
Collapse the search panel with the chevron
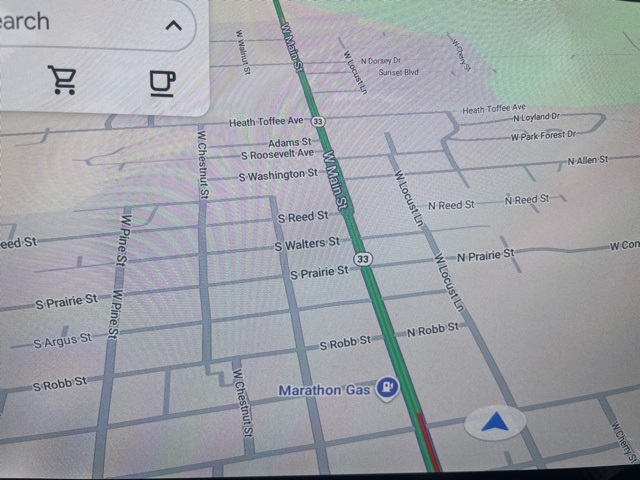[x=174, y=25]
